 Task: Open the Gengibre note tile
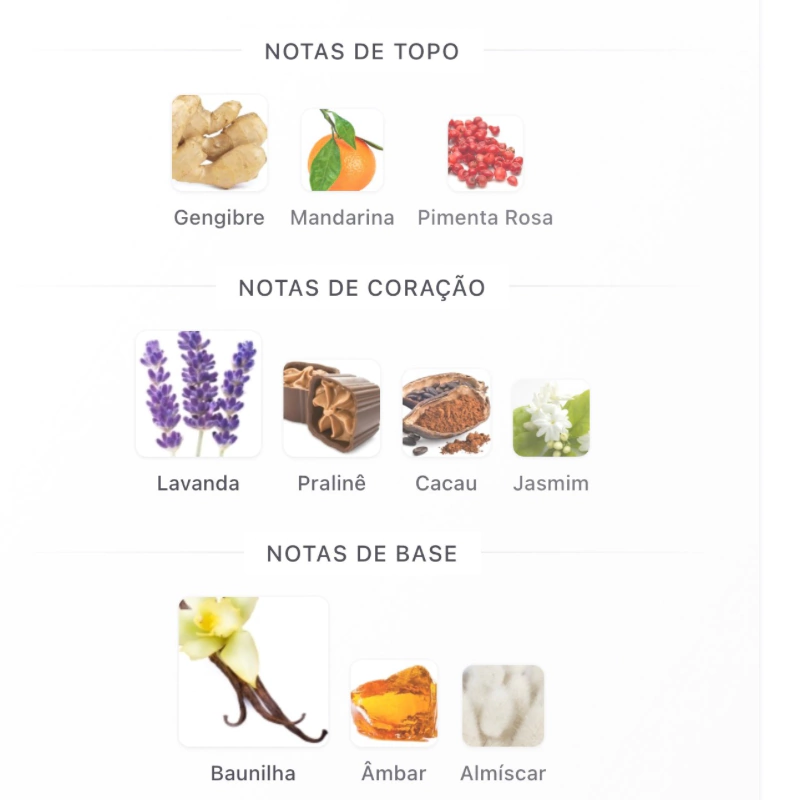coord(219,144)
